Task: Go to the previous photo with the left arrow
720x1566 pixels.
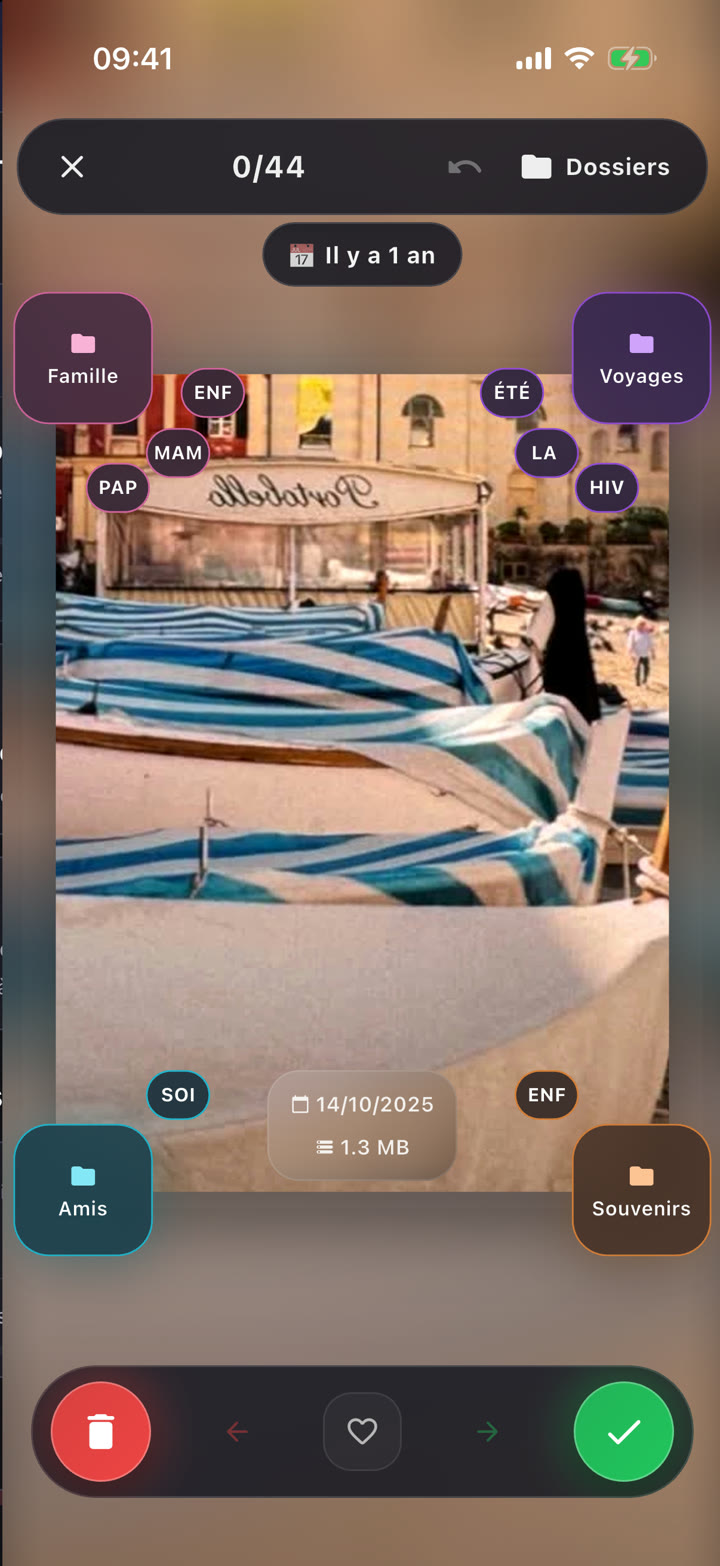Action: click(237, 1432)
